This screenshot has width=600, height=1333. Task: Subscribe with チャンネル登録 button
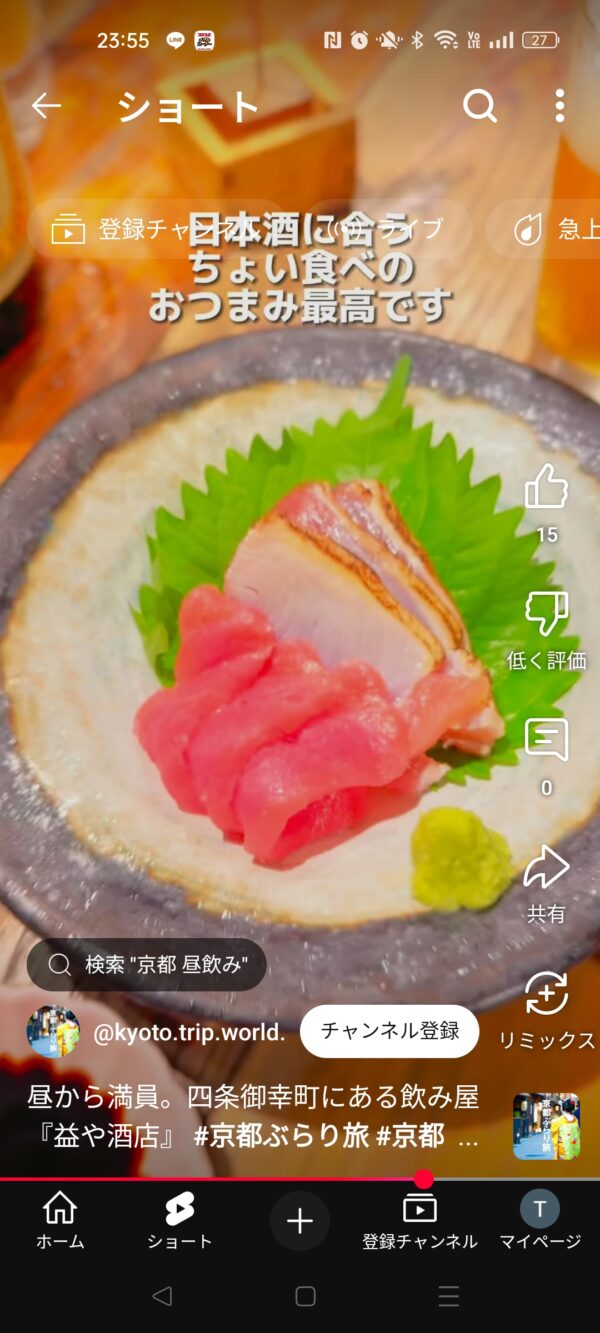point(389,1031)
